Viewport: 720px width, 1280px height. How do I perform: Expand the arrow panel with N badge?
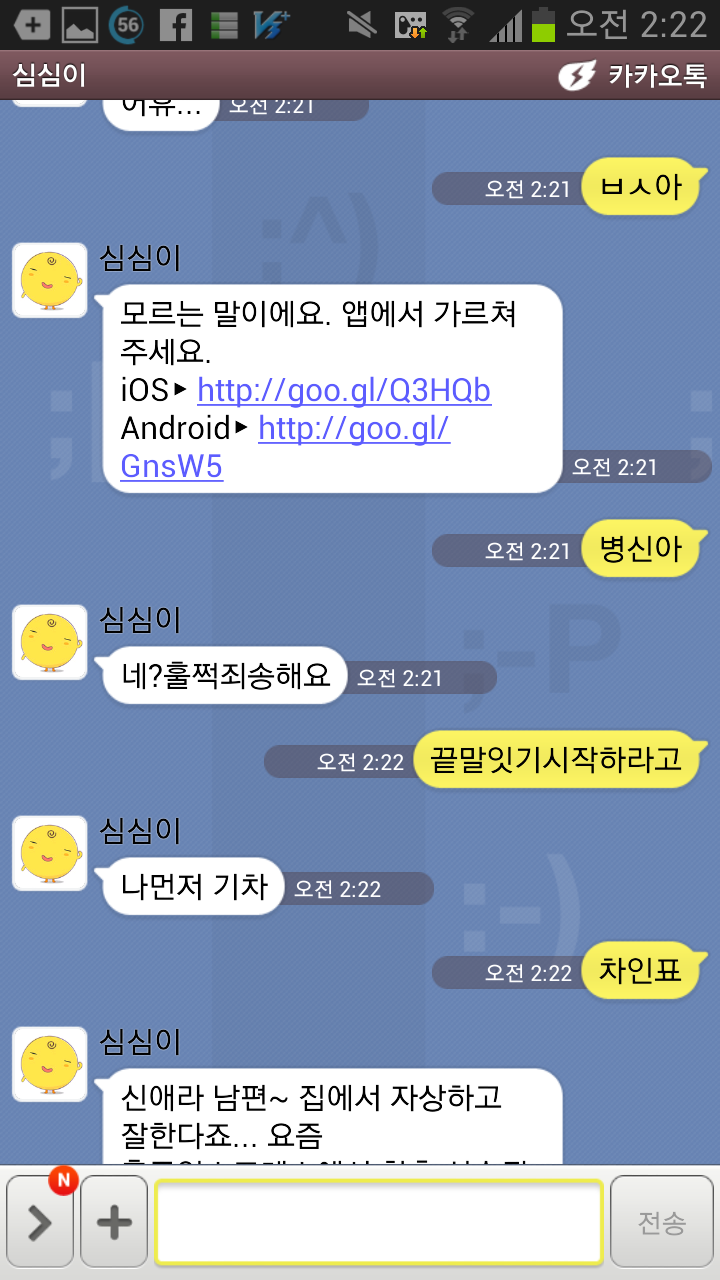point(40,1222)
